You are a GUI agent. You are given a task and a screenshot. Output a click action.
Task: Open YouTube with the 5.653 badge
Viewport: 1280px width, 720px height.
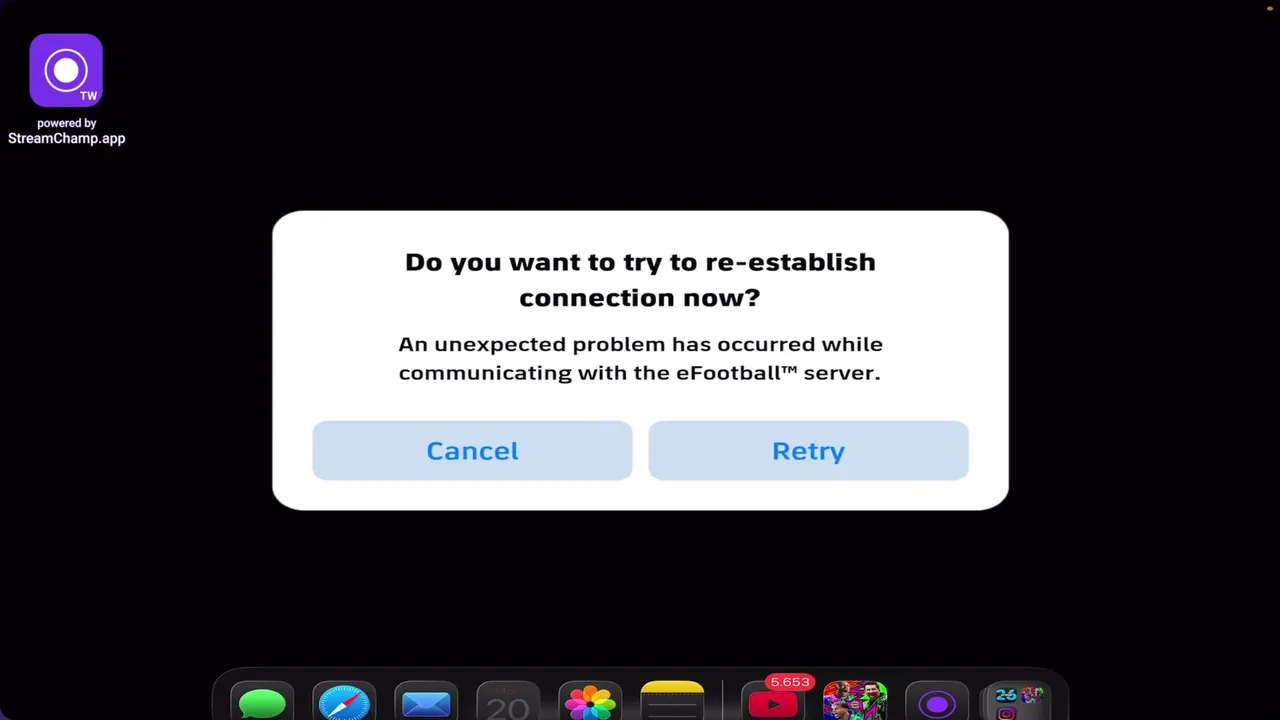point(773,704)
